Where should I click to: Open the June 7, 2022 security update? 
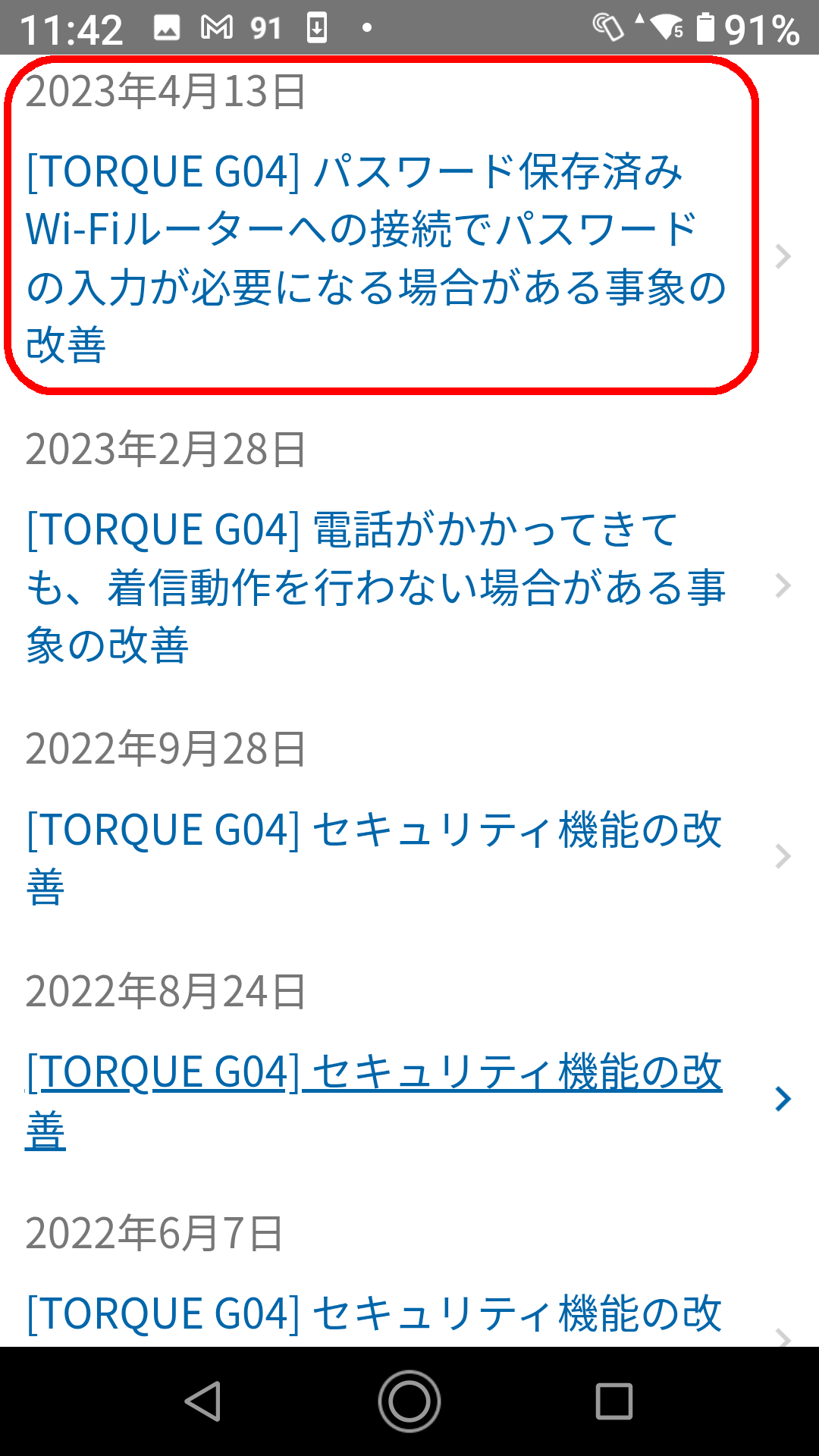373,1314
